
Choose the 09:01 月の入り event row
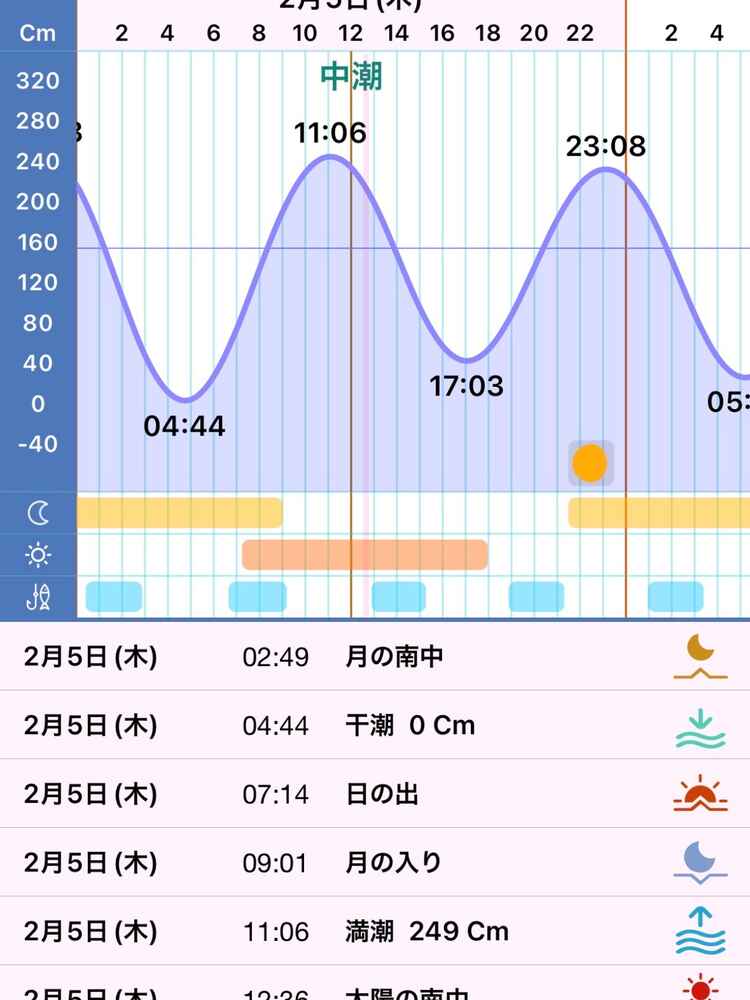375,862
